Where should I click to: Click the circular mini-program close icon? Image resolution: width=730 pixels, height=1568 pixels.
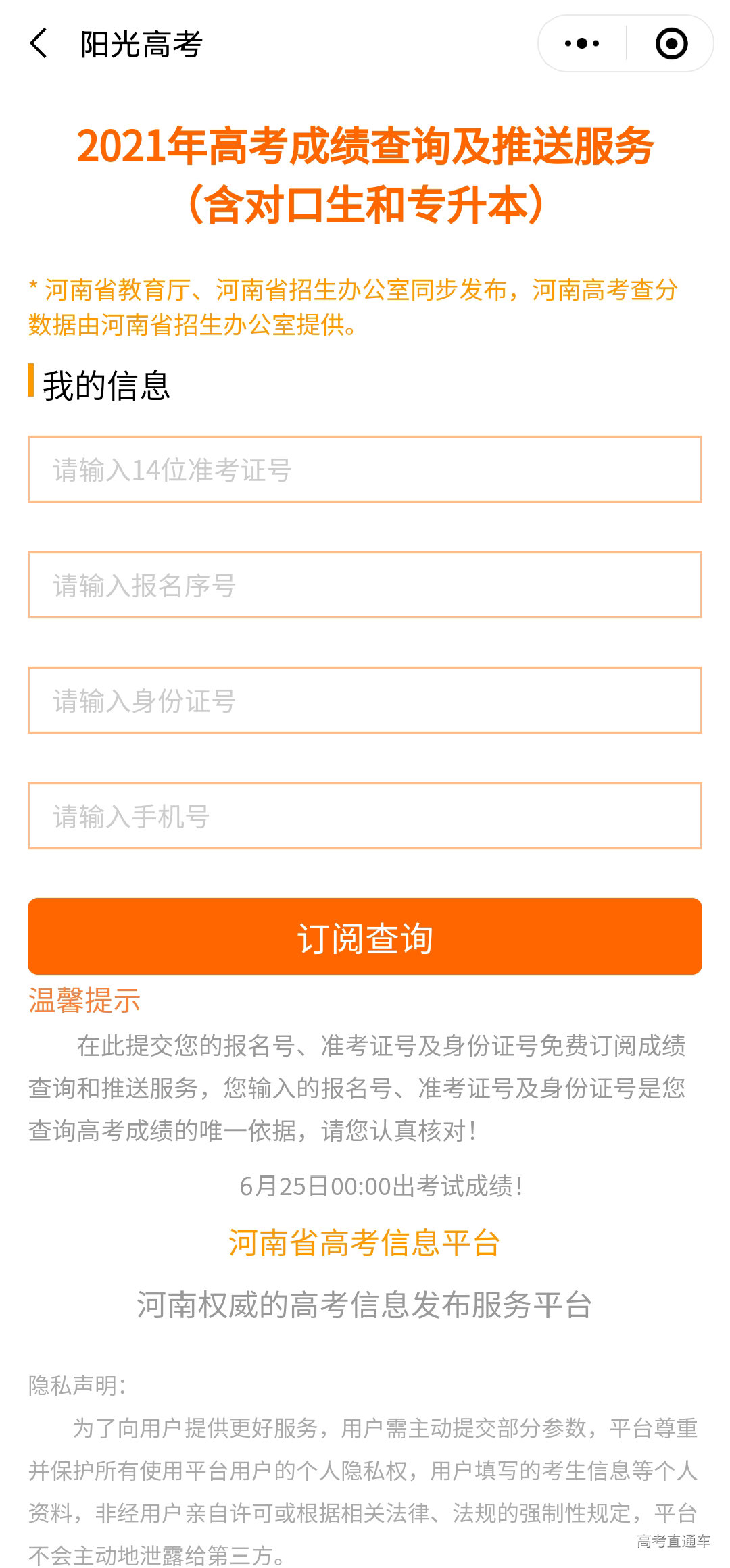tap(670, 43)
